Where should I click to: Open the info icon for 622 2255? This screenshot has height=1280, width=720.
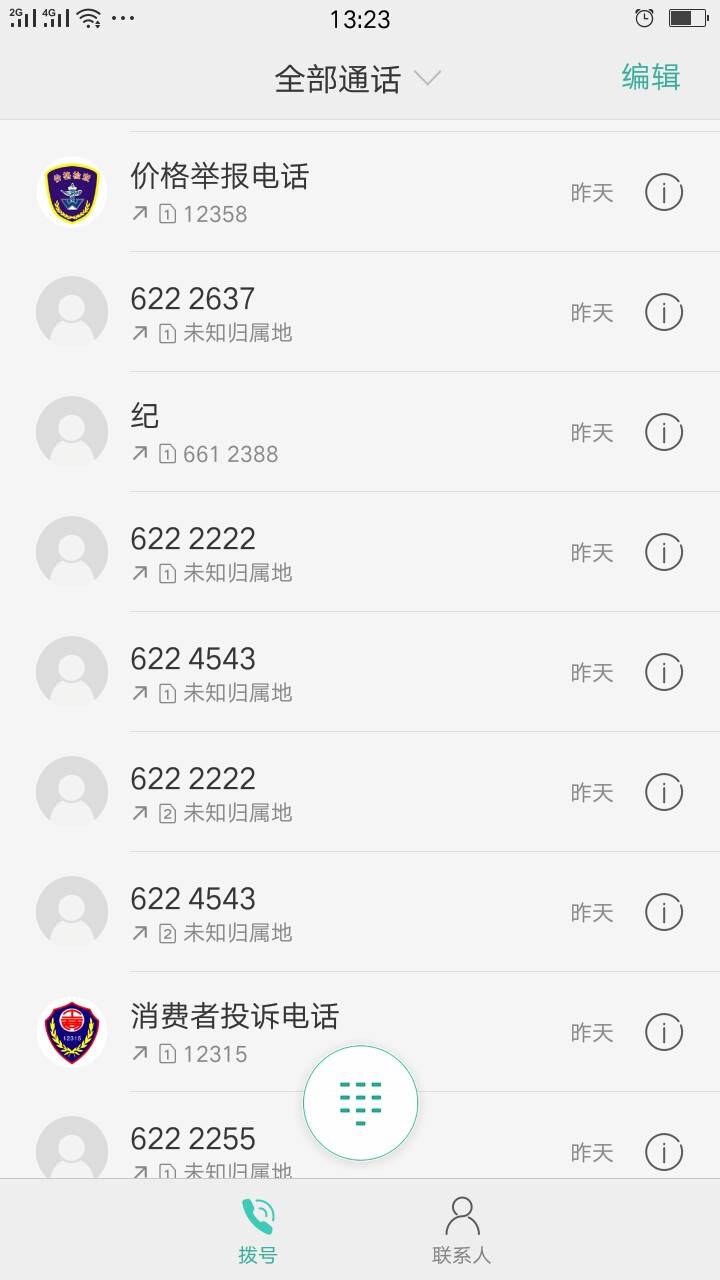[664, 1152]
